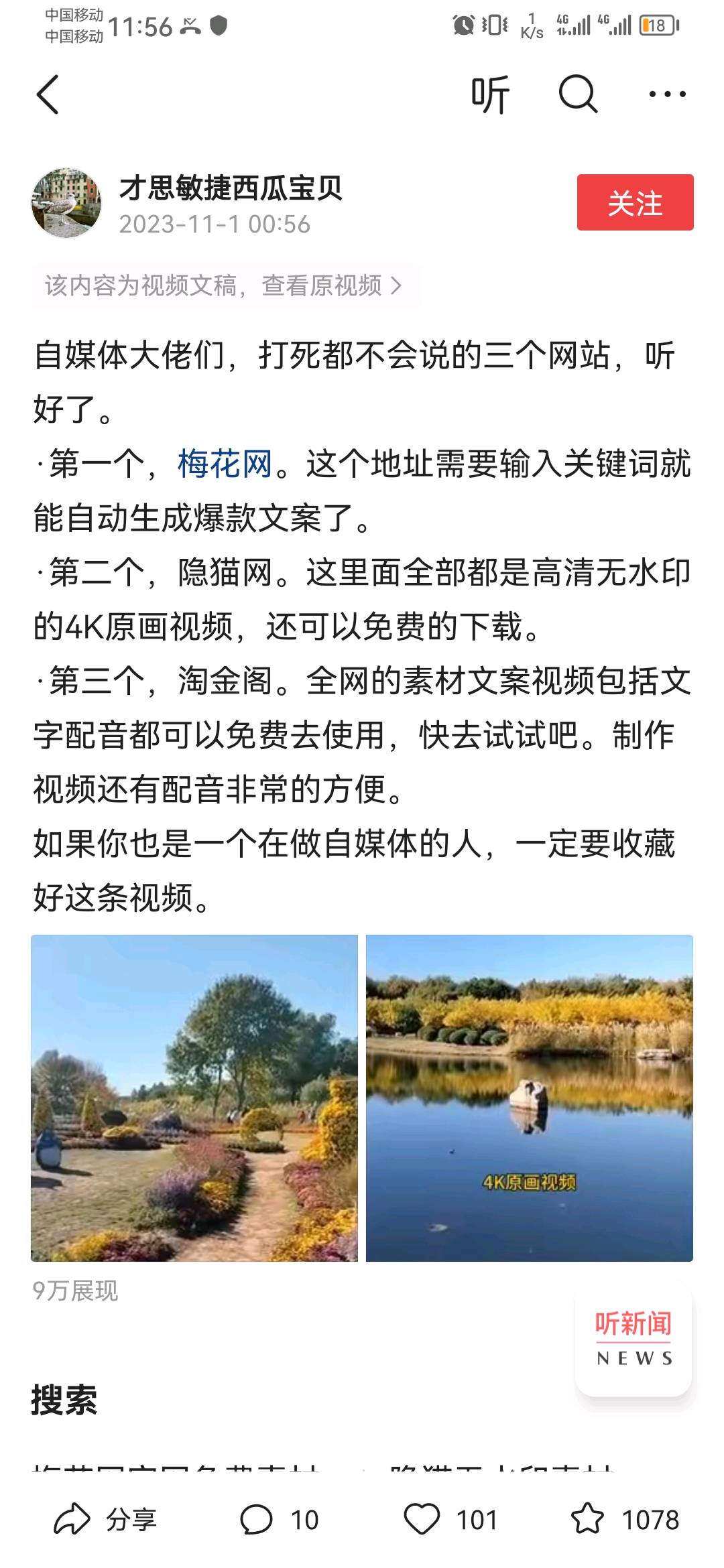The width and height of the screenshot is (724, 1568).
Task: View the original video via 查看原视频
Action: coord(225,286)
